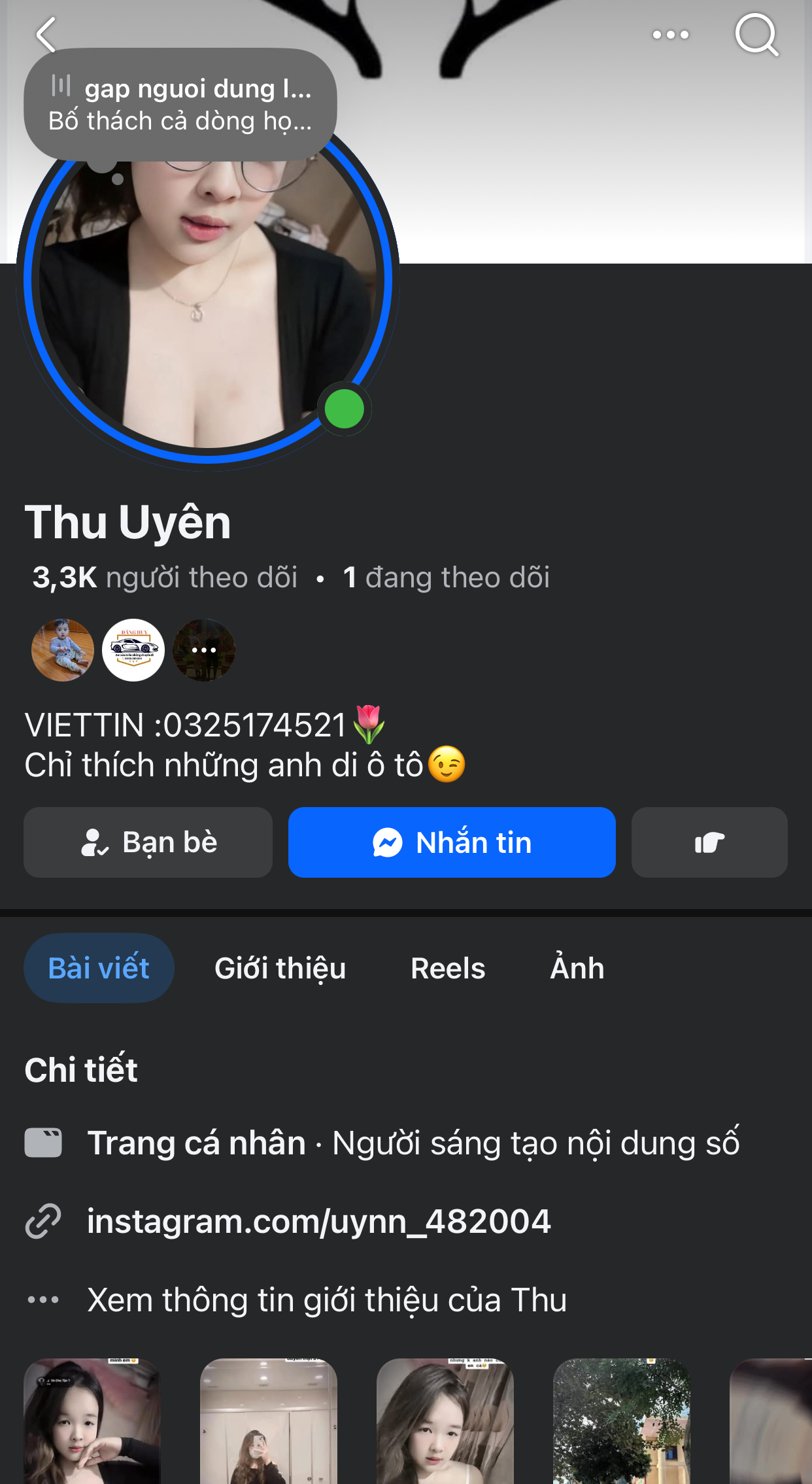Tap the search magnifier icon

tap(756, 35)
